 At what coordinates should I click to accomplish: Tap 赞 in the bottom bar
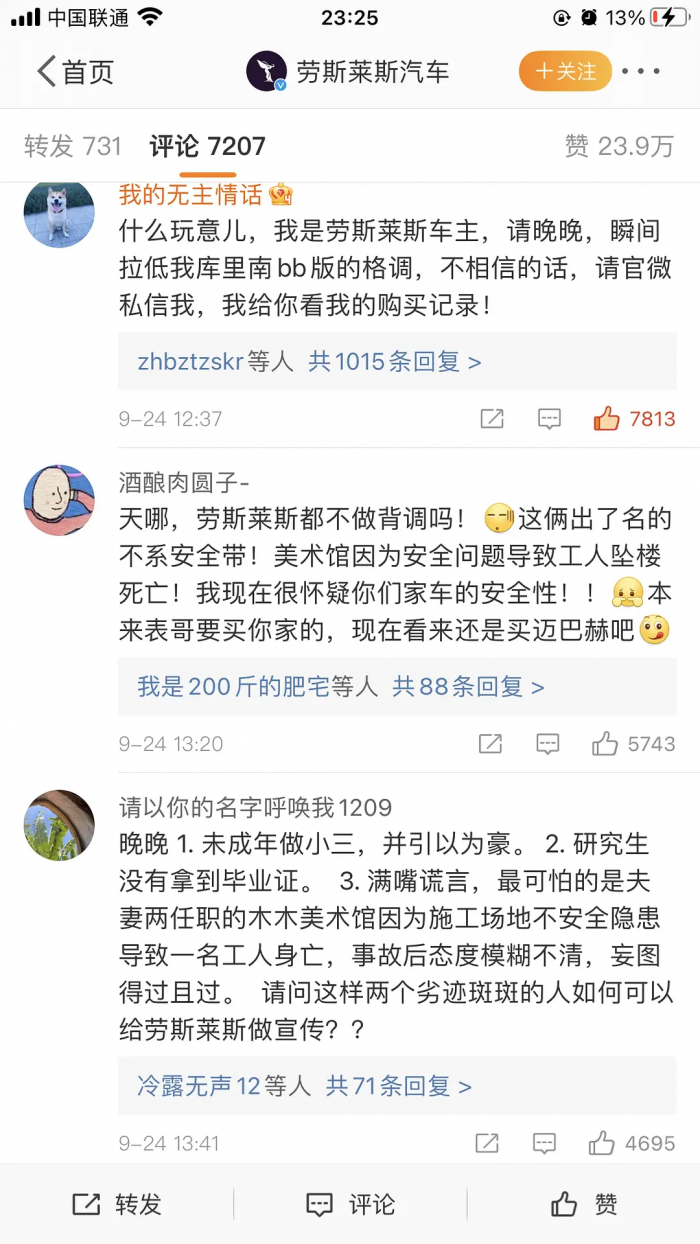584,1205
